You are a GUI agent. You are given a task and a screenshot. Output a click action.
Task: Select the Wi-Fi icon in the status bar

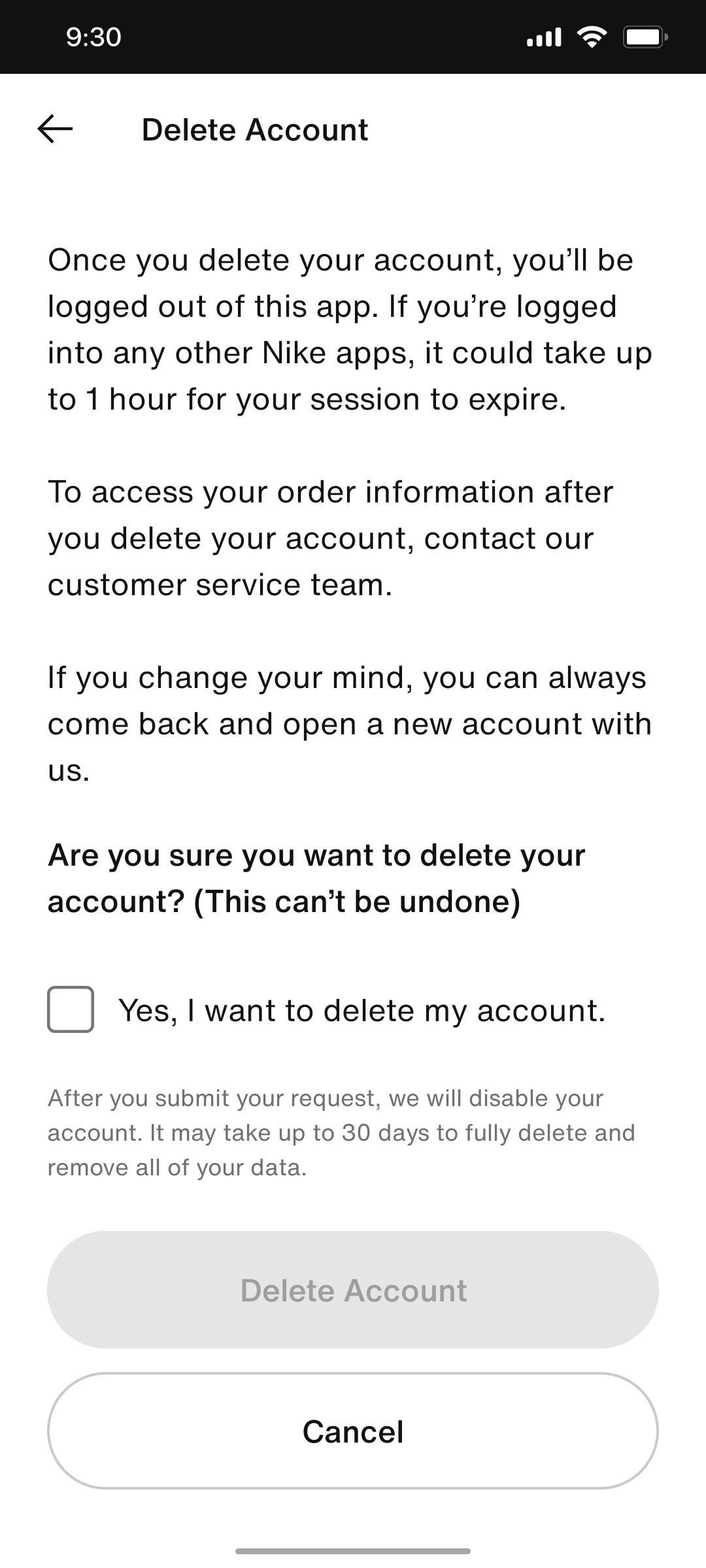[x=592, y=36]
